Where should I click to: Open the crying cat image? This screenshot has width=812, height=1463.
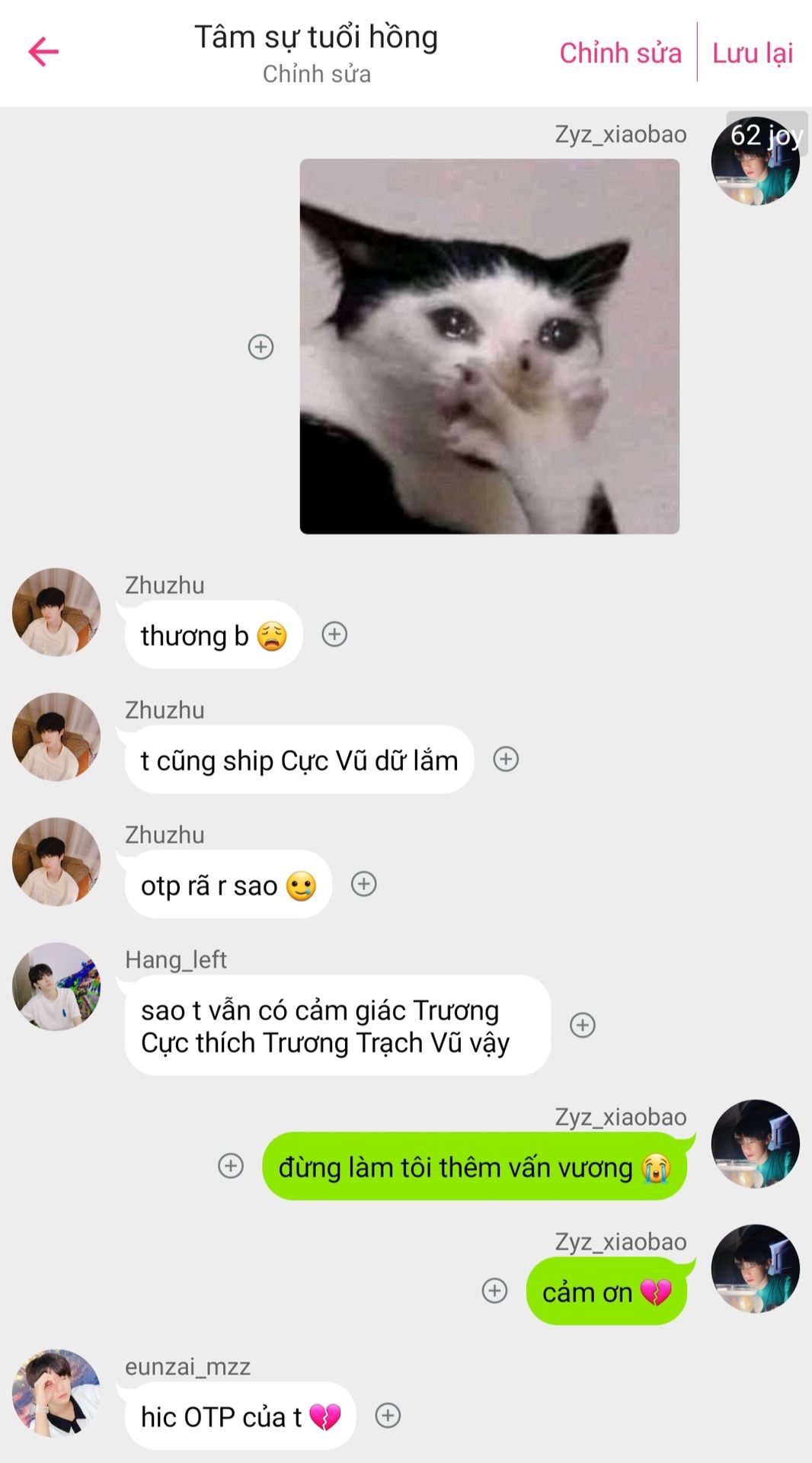point(490,346)
